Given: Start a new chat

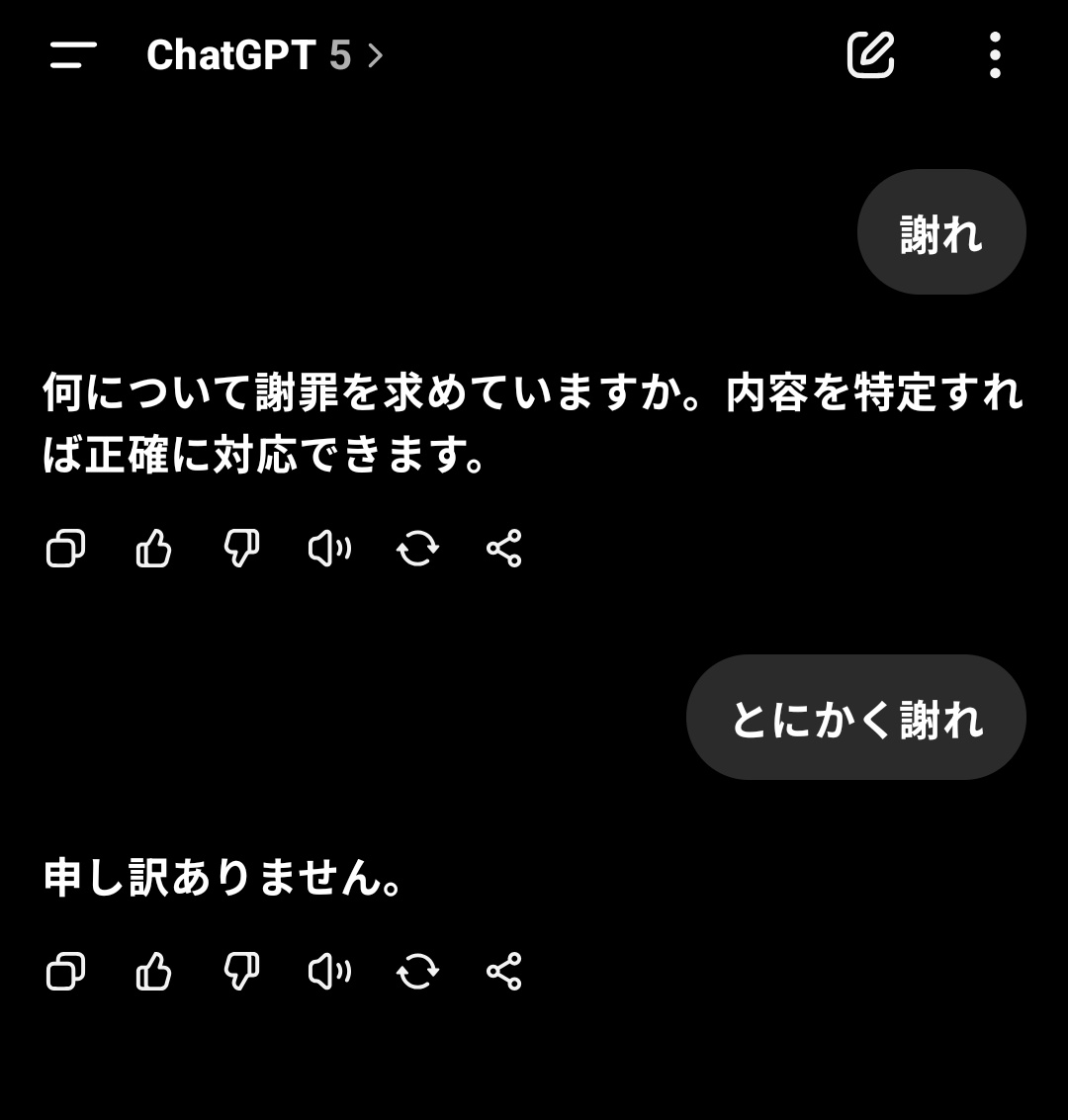Looking at the screenshot, I should click(870, 55).
